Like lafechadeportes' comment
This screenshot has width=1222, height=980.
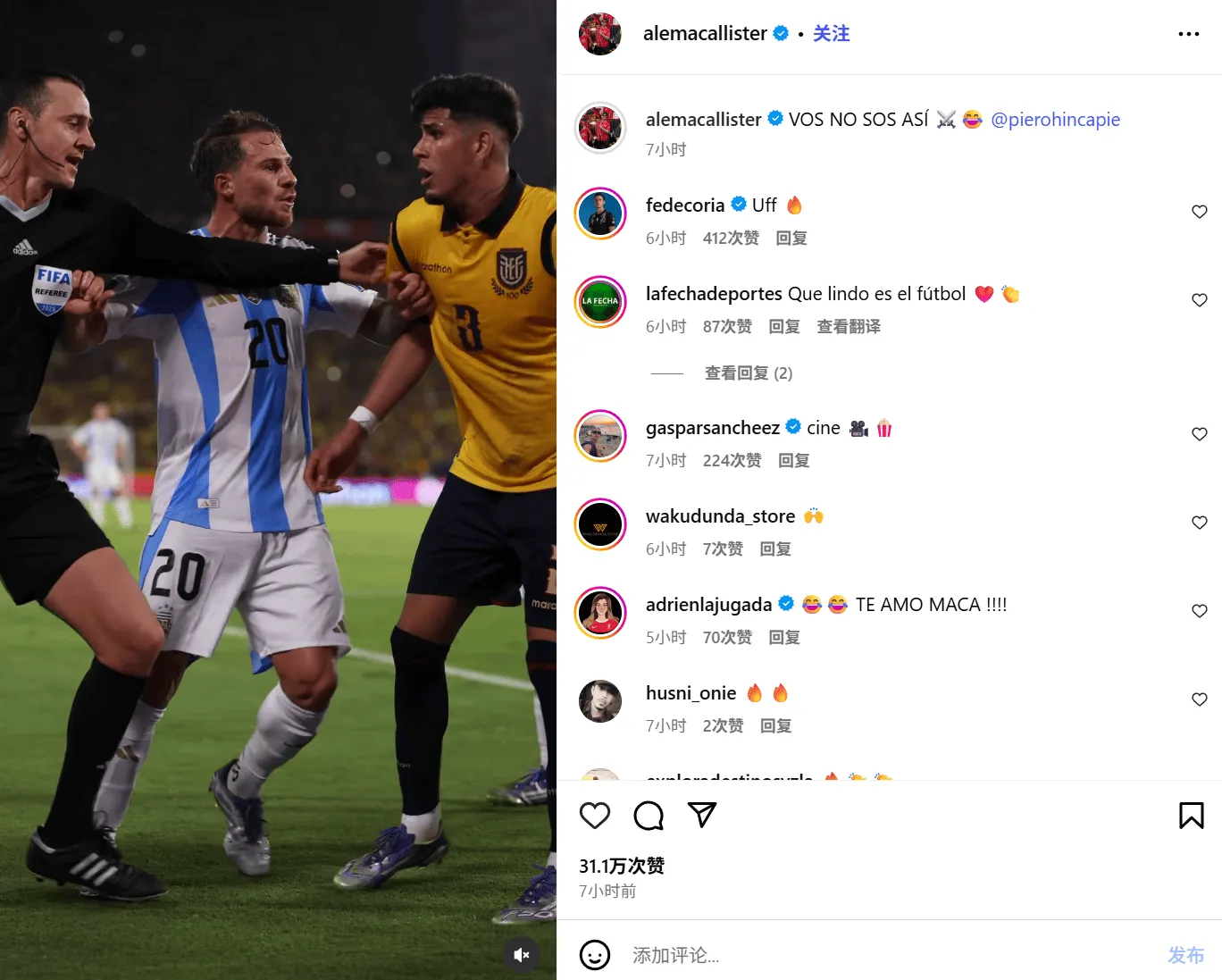(1199, 300)
